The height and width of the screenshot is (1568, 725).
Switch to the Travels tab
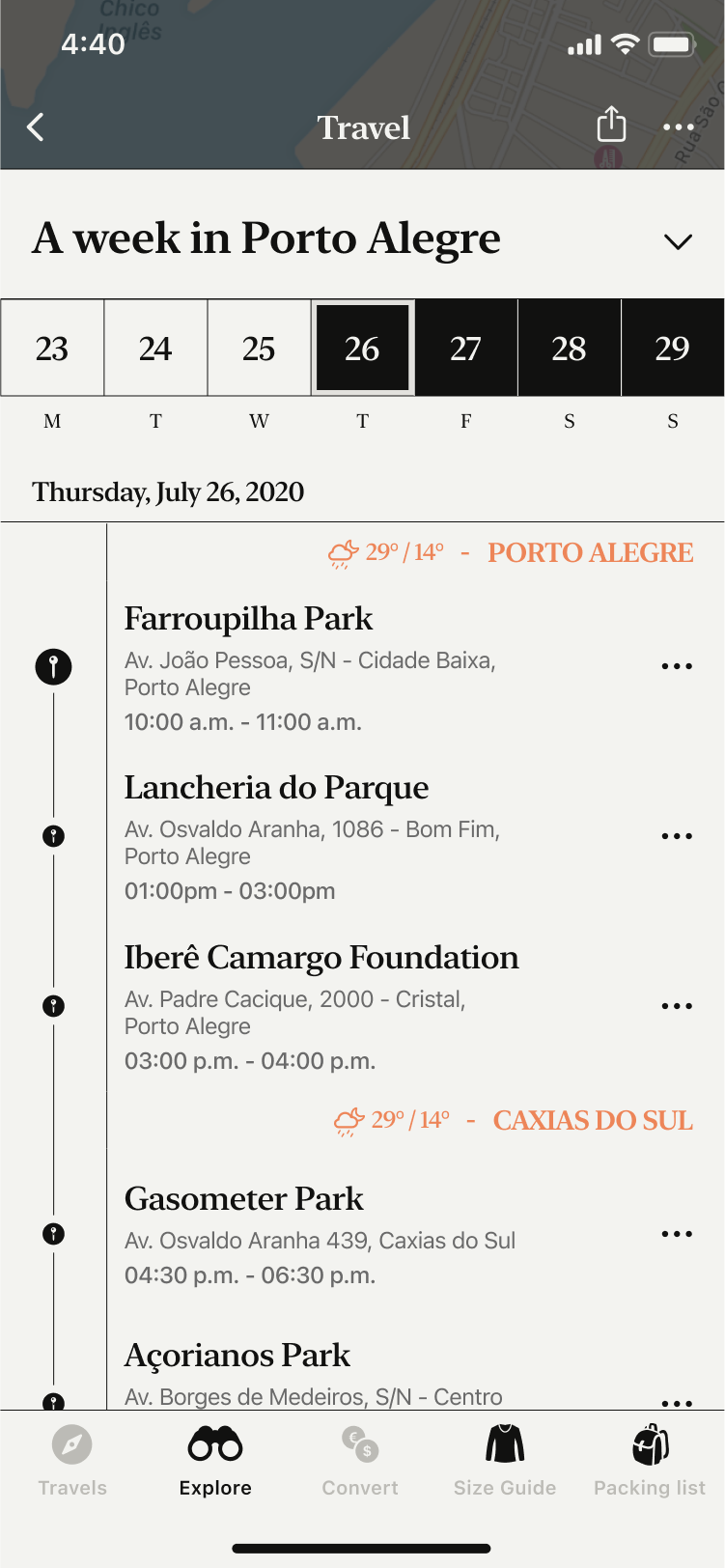(72, 1460)
